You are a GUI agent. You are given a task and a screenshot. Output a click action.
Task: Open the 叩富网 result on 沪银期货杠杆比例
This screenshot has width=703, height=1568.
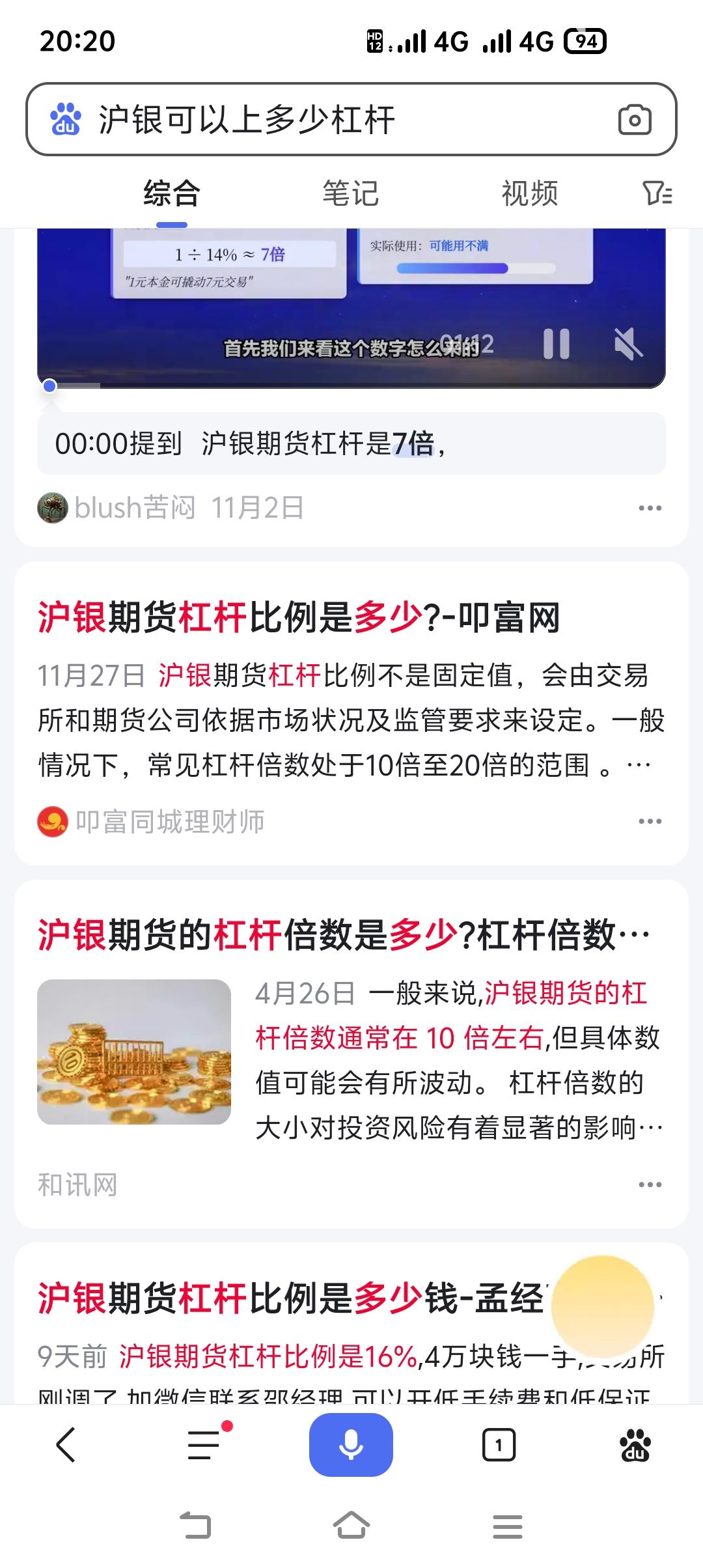click(299, 617)
